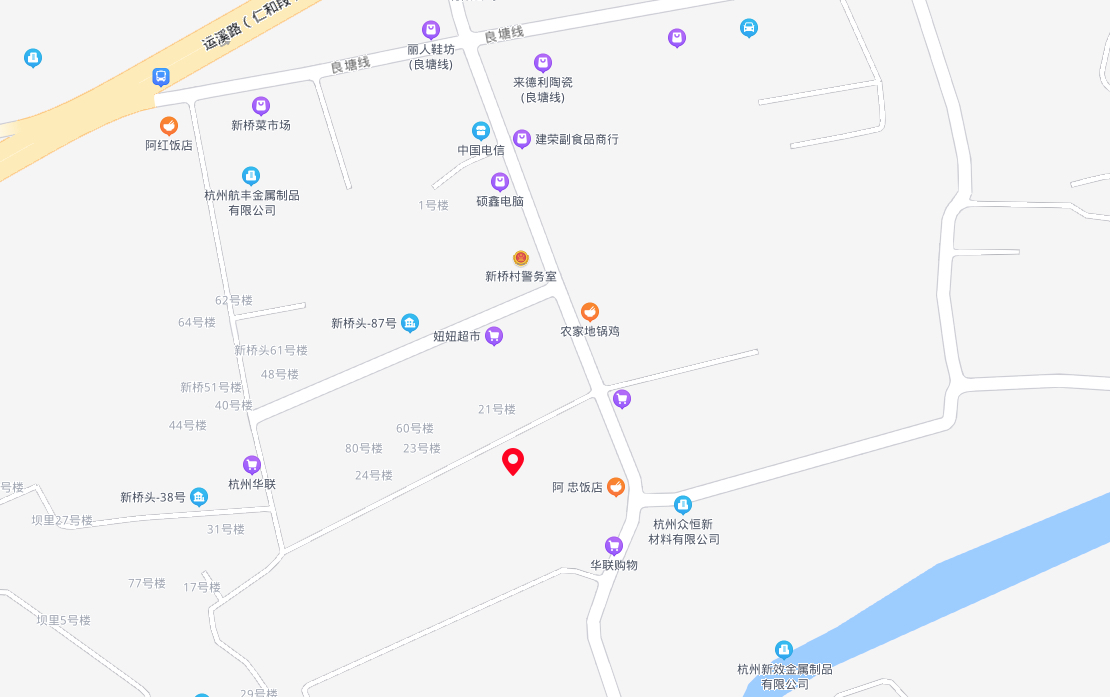This screenshot has height=697, width=1110.
Task: Open the 杭州航丰金属制品有限公司 marker
Action: (251, 176)
